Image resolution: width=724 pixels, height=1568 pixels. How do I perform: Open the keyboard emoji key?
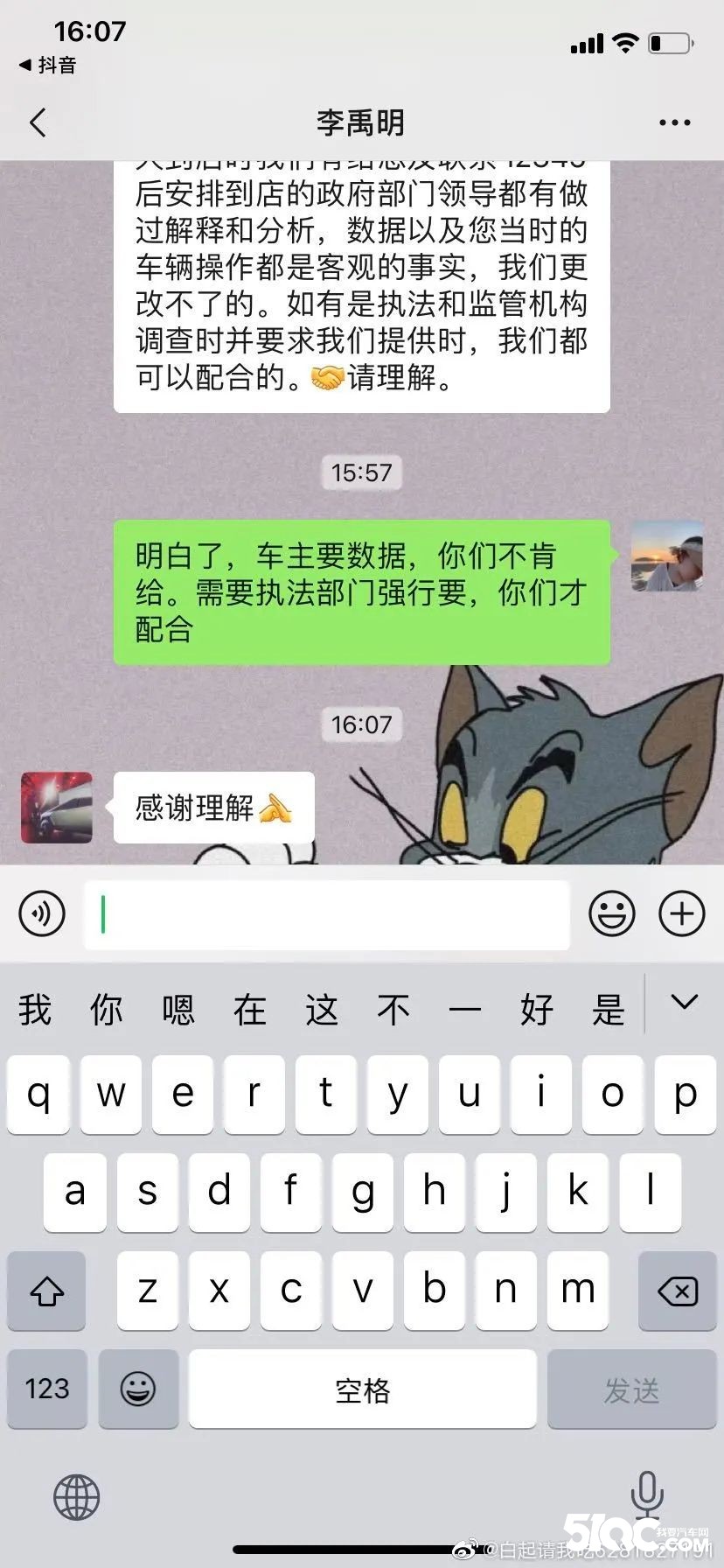pos(138,1389)
